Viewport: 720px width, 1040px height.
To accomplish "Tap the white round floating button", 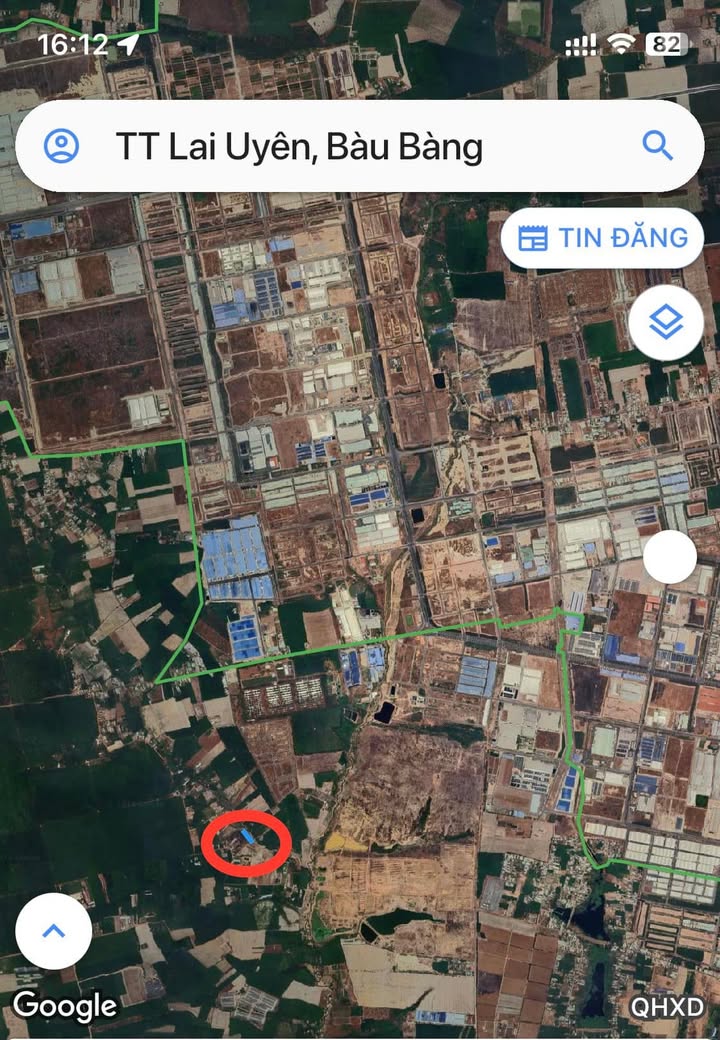I will (x=669, y=557).
